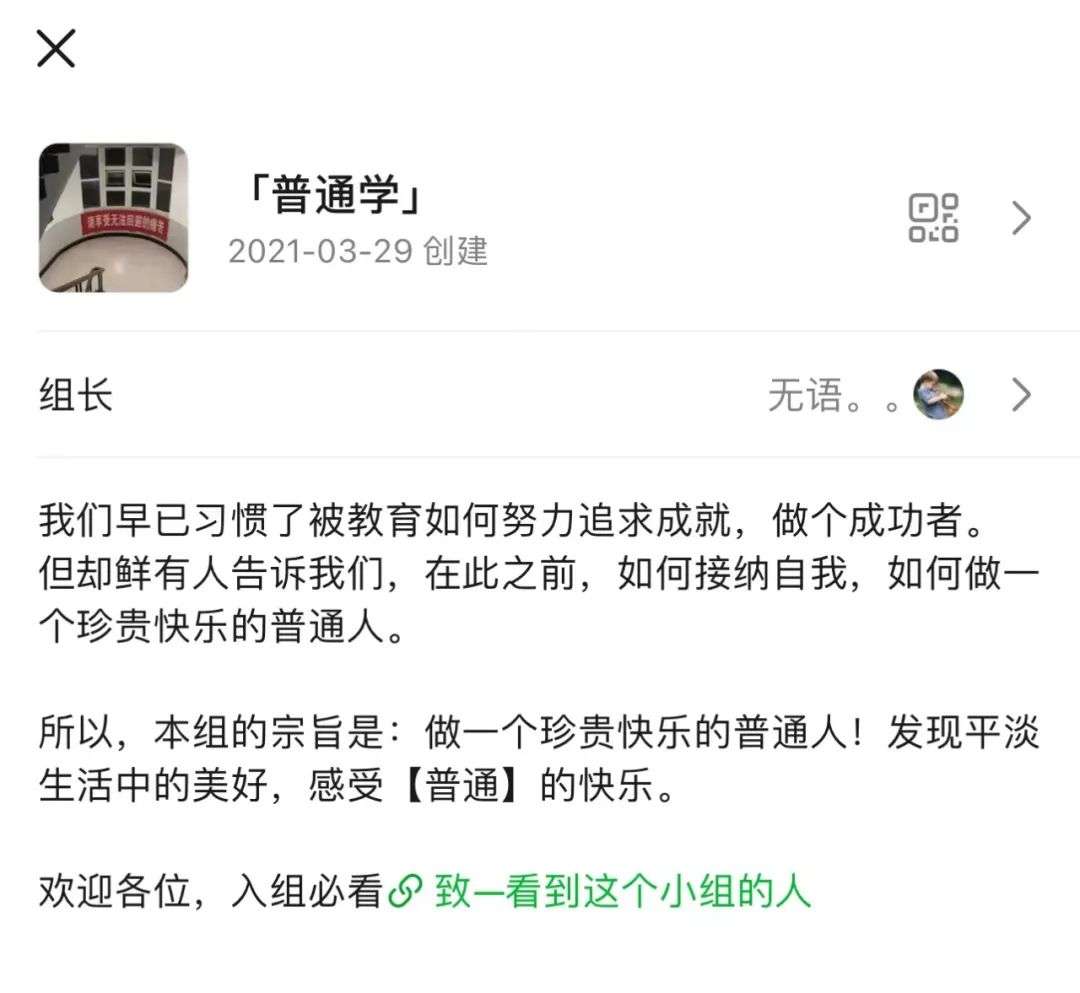Viewport: 1080px width, 993px height.
Task: Tap the 「普通学」 group avatar
Action: pyautogui.click(x=113, y=217)
